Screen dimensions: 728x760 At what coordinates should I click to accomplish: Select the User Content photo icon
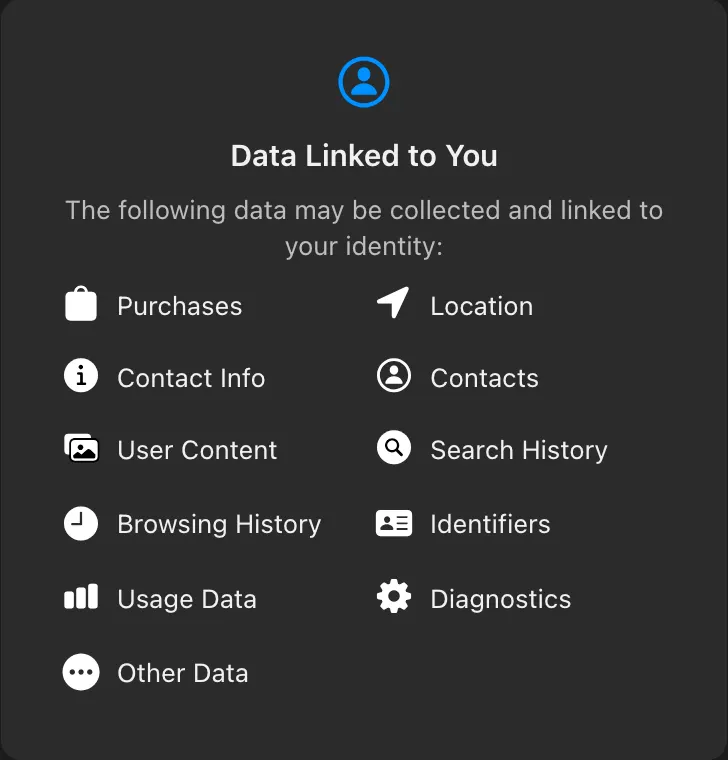80,450
